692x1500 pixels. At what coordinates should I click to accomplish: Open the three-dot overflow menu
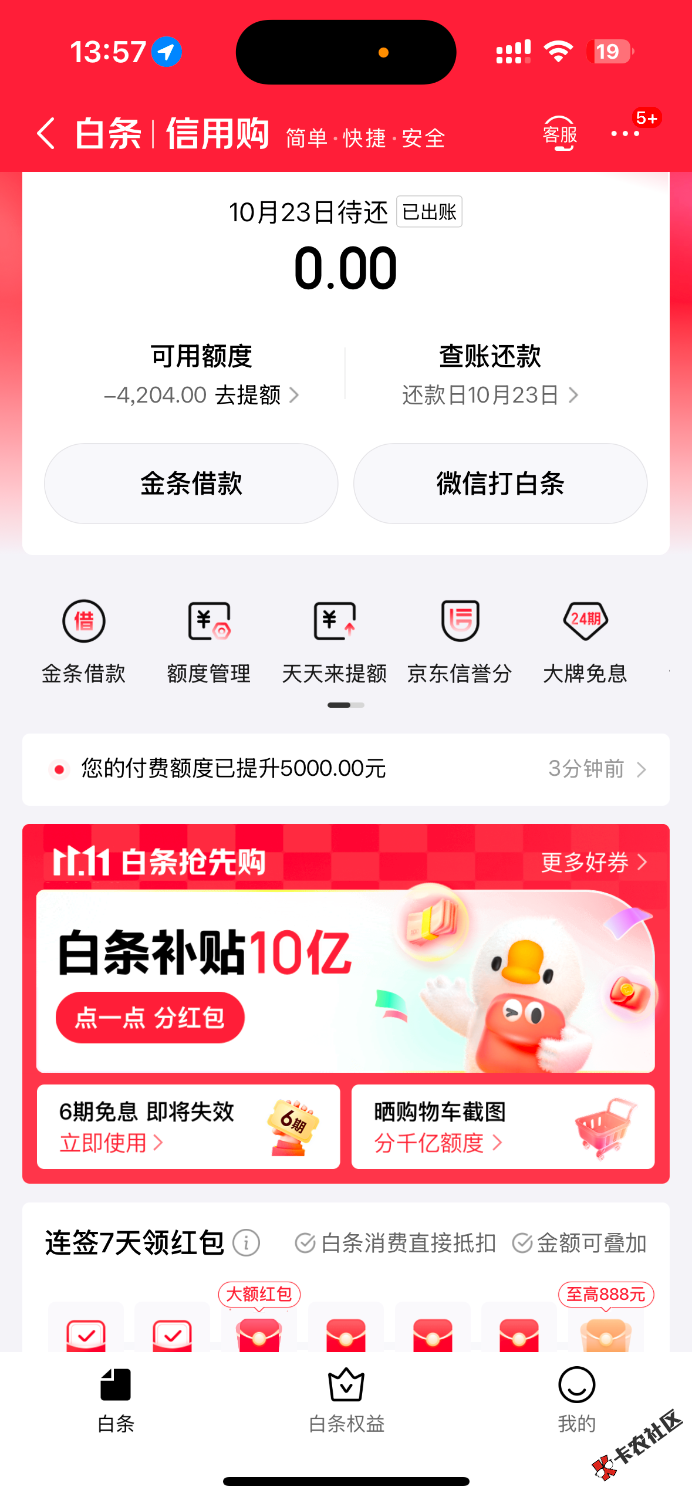[625, 134]
